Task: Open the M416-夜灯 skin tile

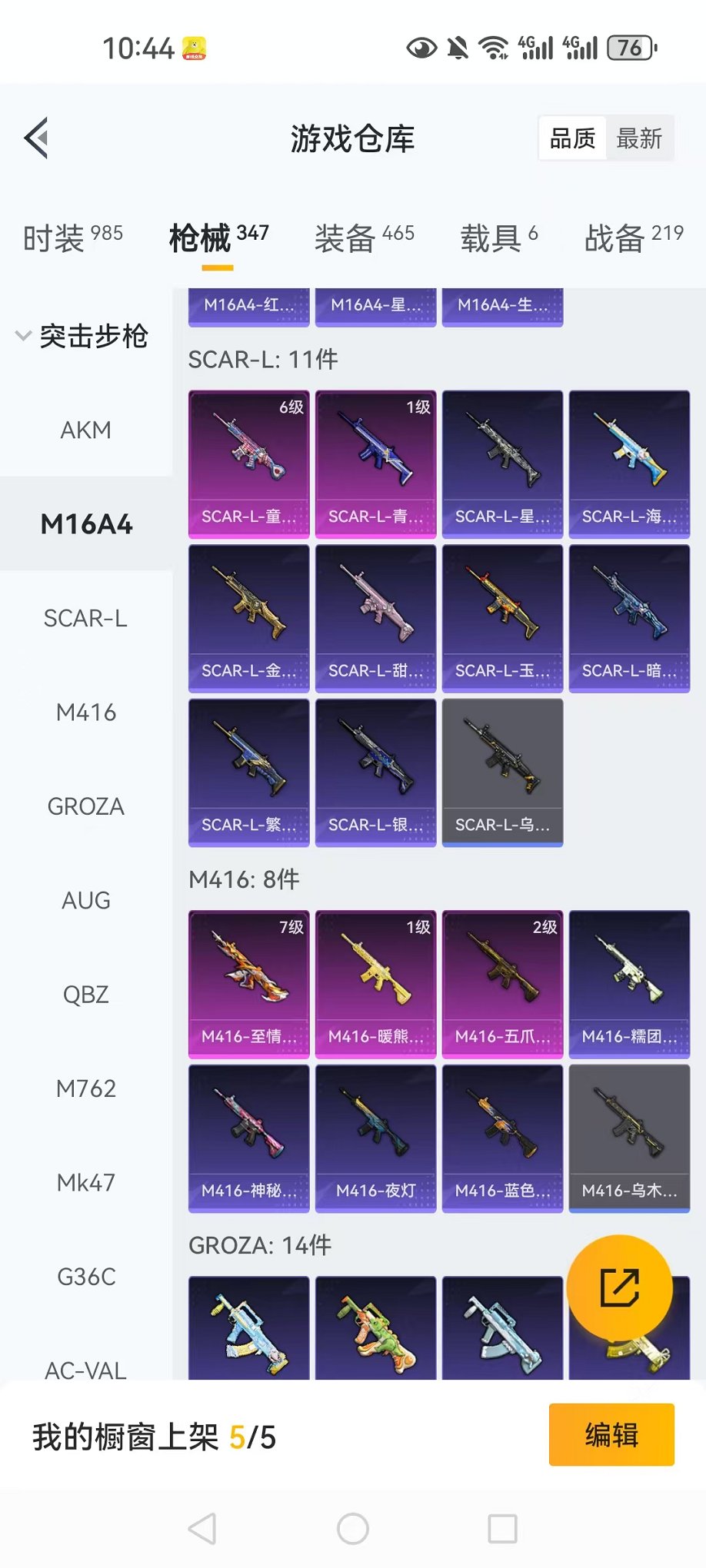Action: coord(375,1138)
